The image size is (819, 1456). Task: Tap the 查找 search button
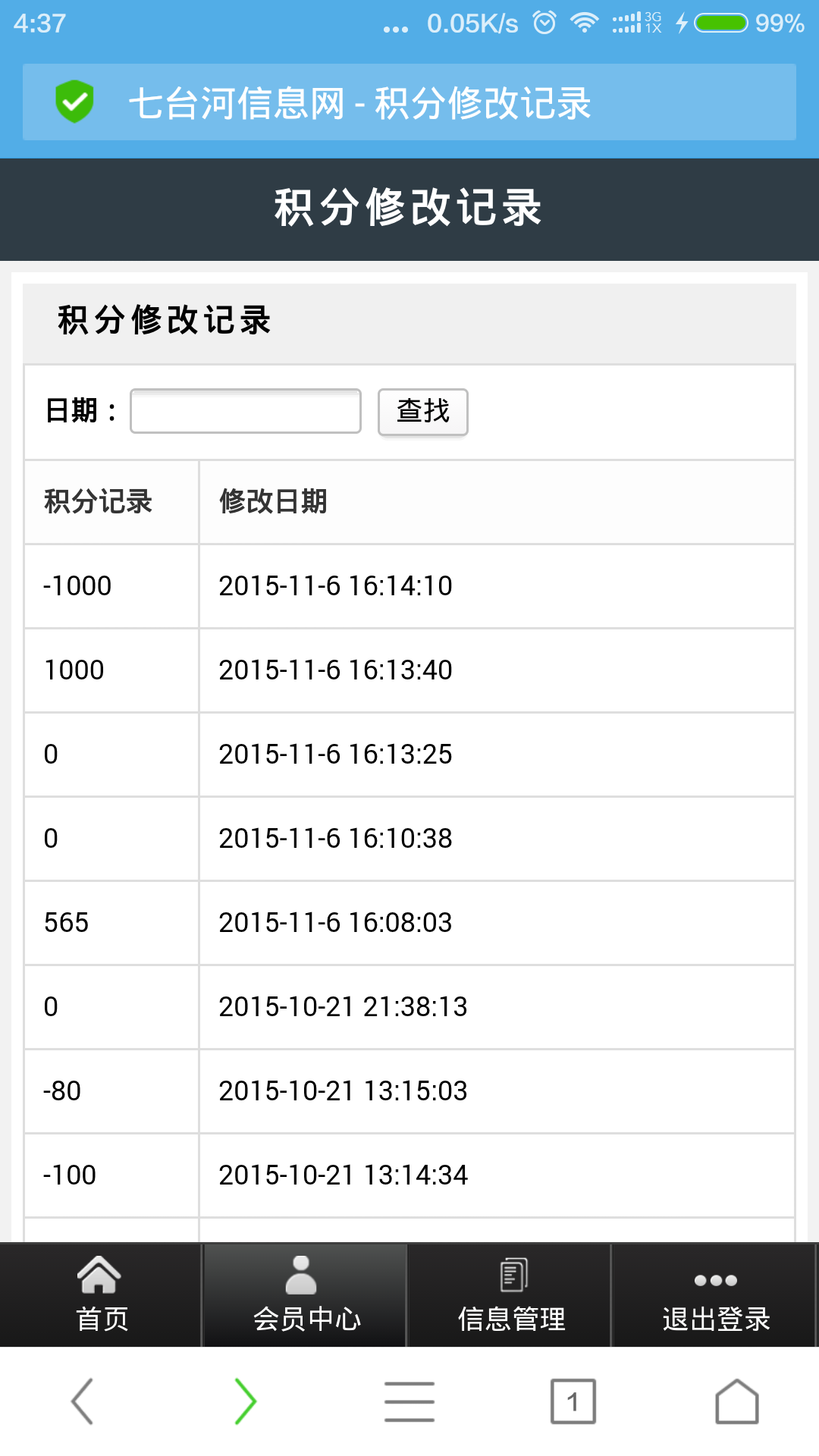point(422,412)
